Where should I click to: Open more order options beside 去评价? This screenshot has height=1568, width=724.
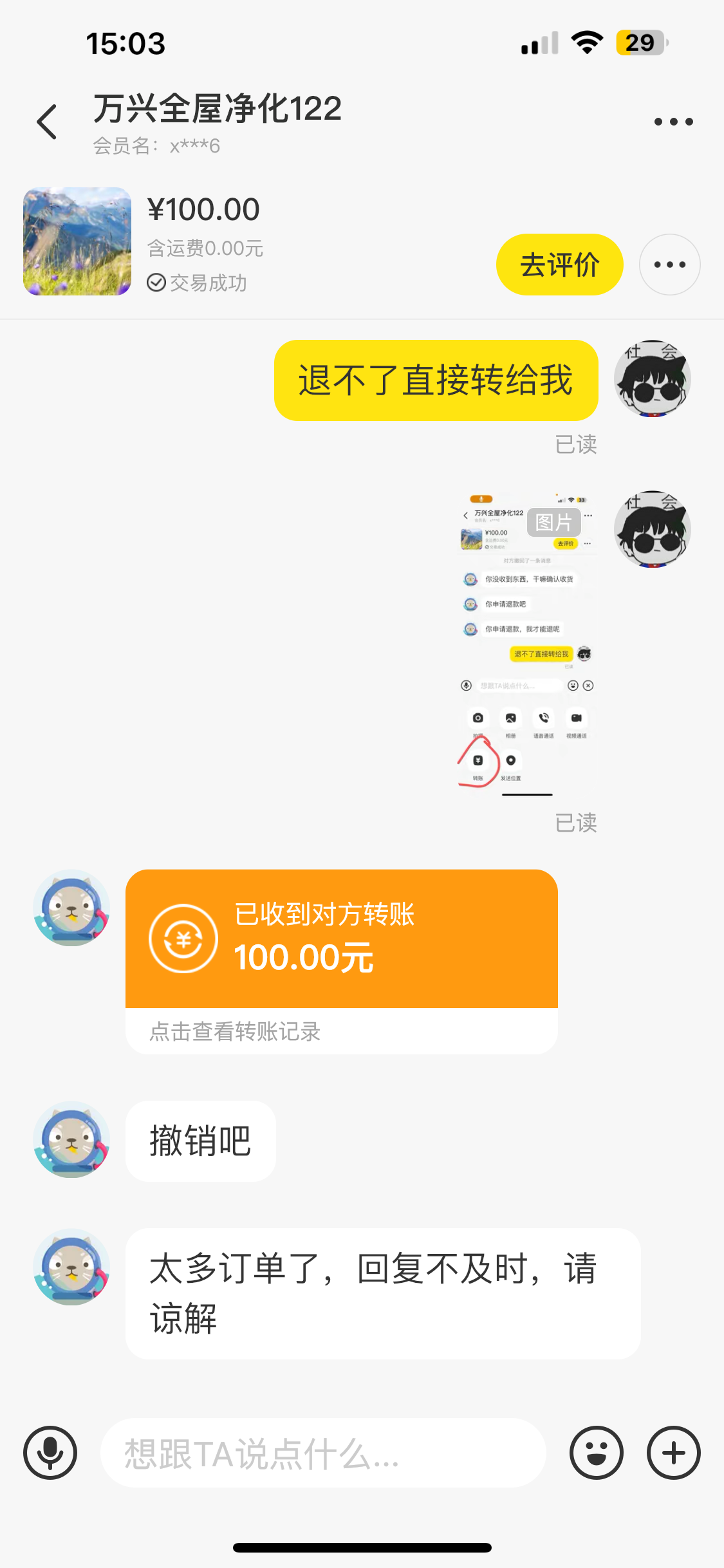[x=669, y=265]
